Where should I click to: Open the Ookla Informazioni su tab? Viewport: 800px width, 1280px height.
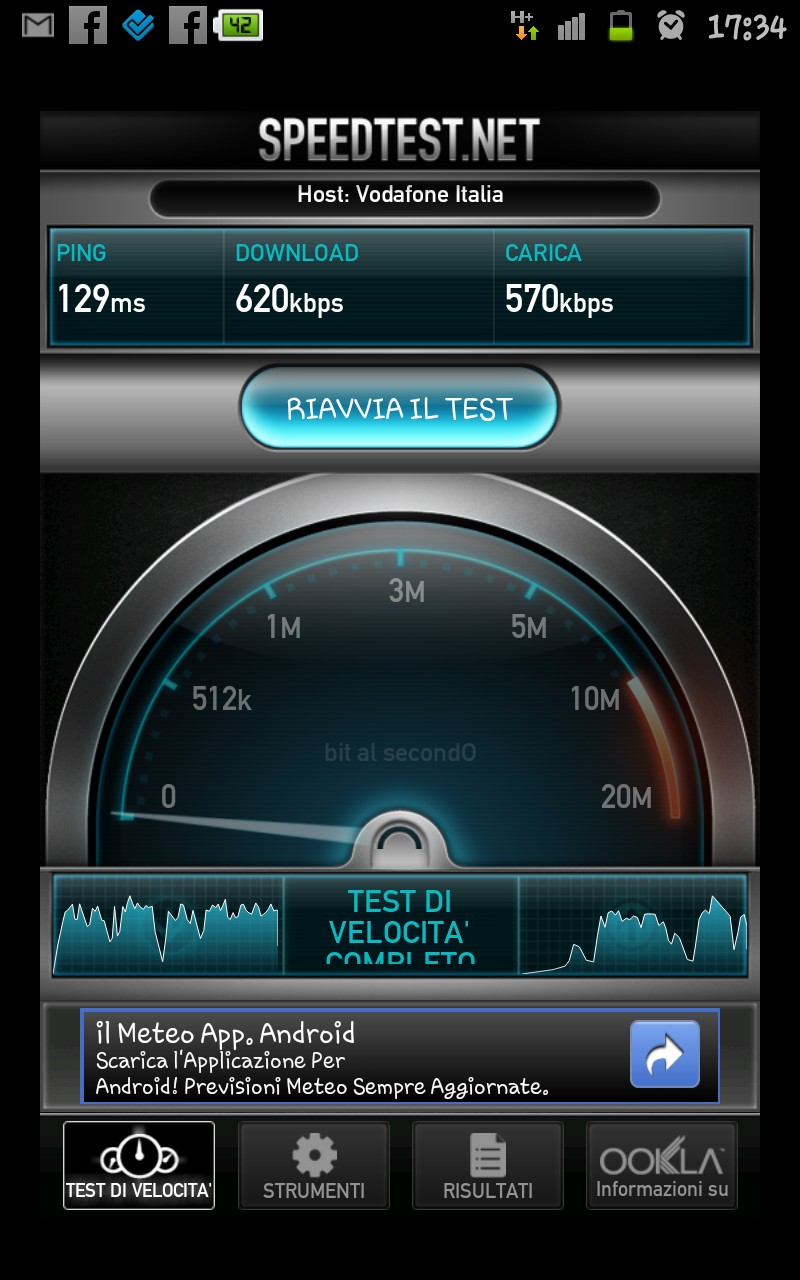pyautogui.click(x=661, y=1165)
